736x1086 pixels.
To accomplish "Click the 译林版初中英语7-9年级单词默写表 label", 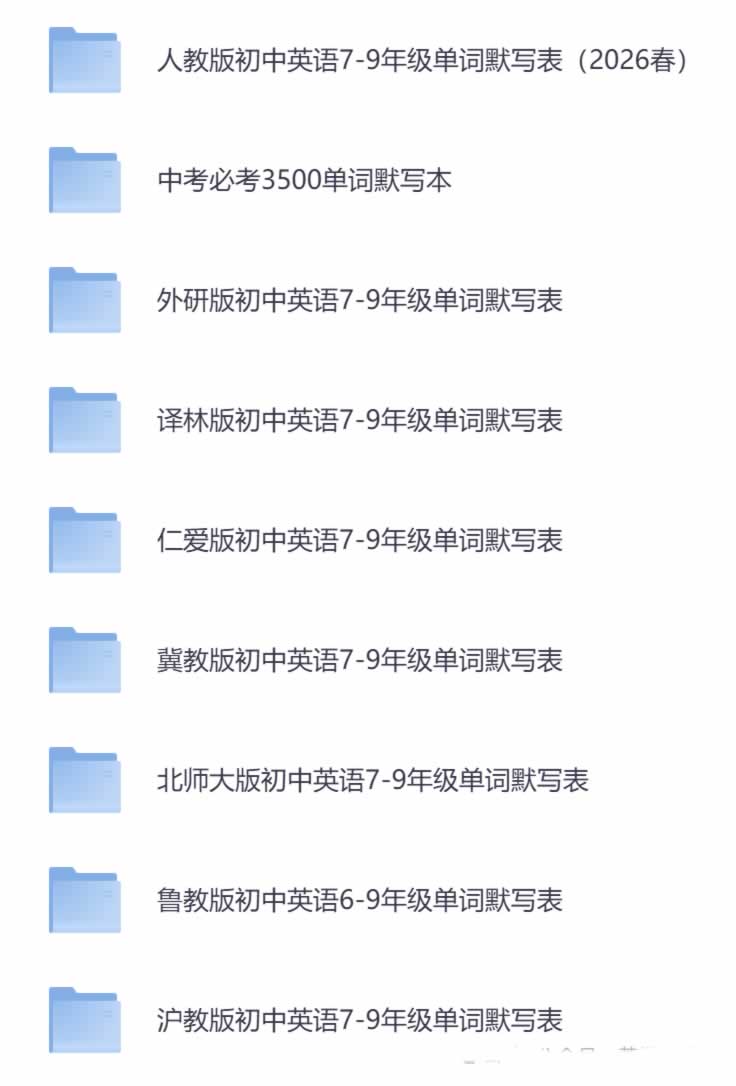I will pos(360,420).
